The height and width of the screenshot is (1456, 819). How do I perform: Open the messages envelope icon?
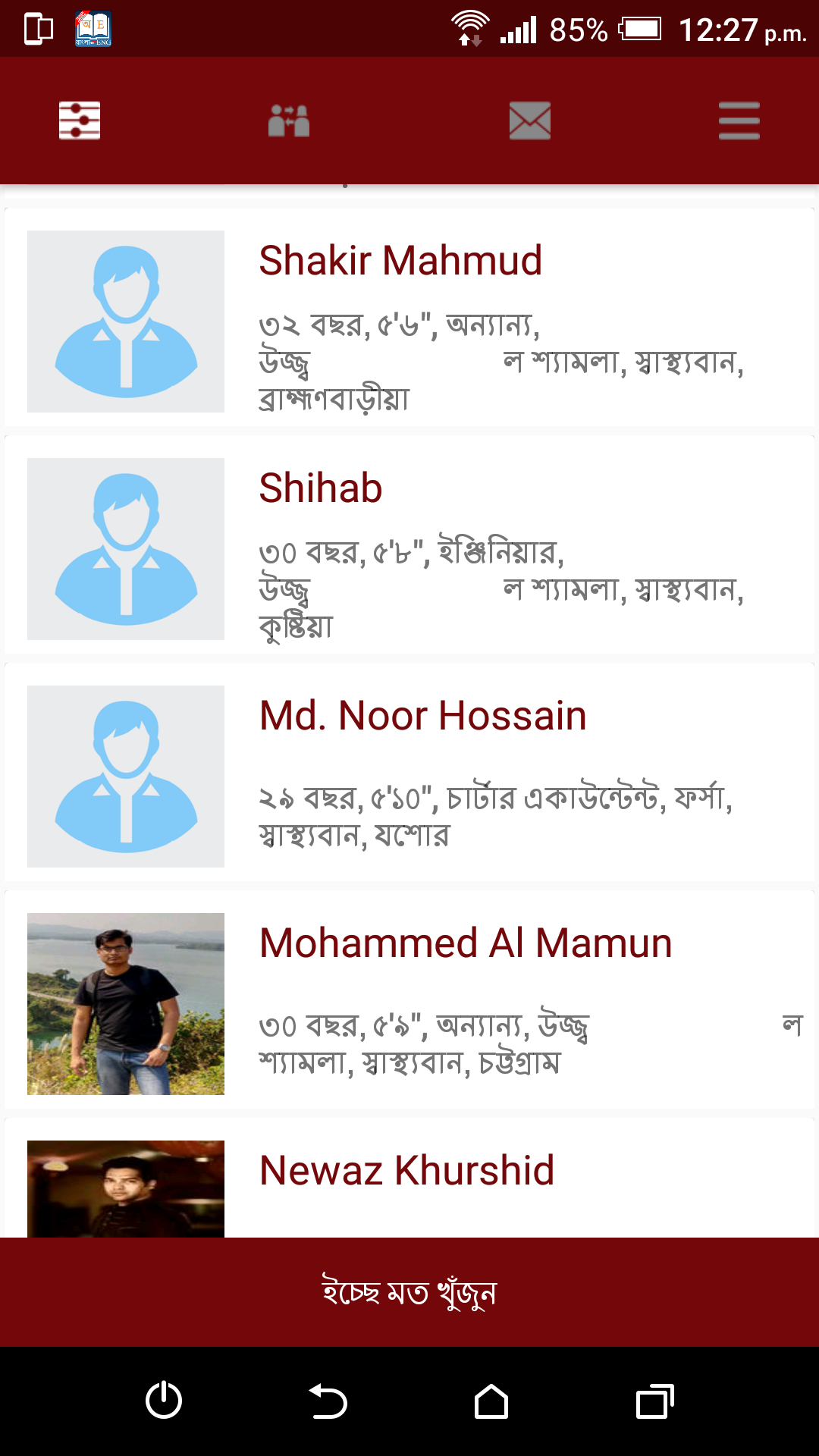coord(529,121)
